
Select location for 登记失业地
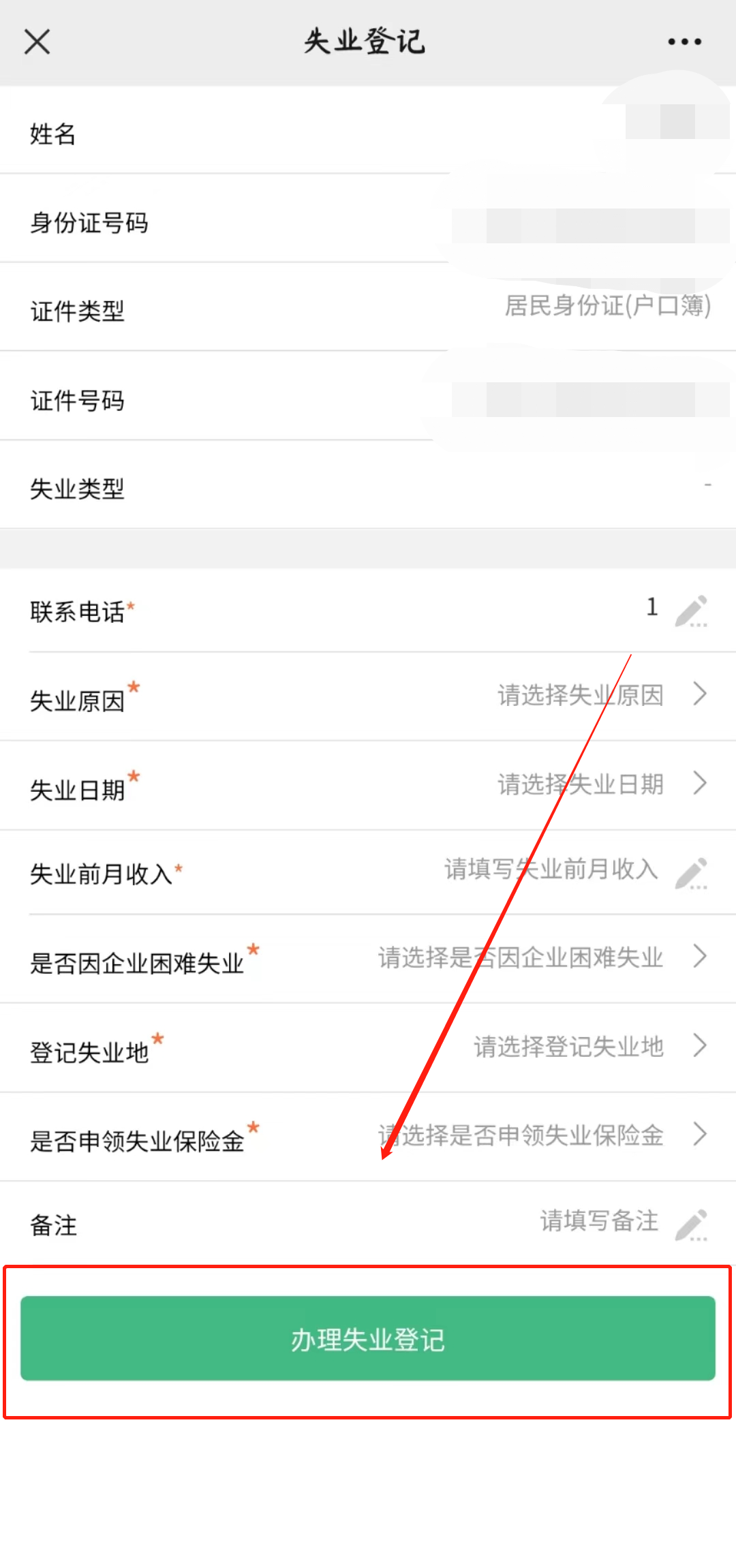point(569,1046)
